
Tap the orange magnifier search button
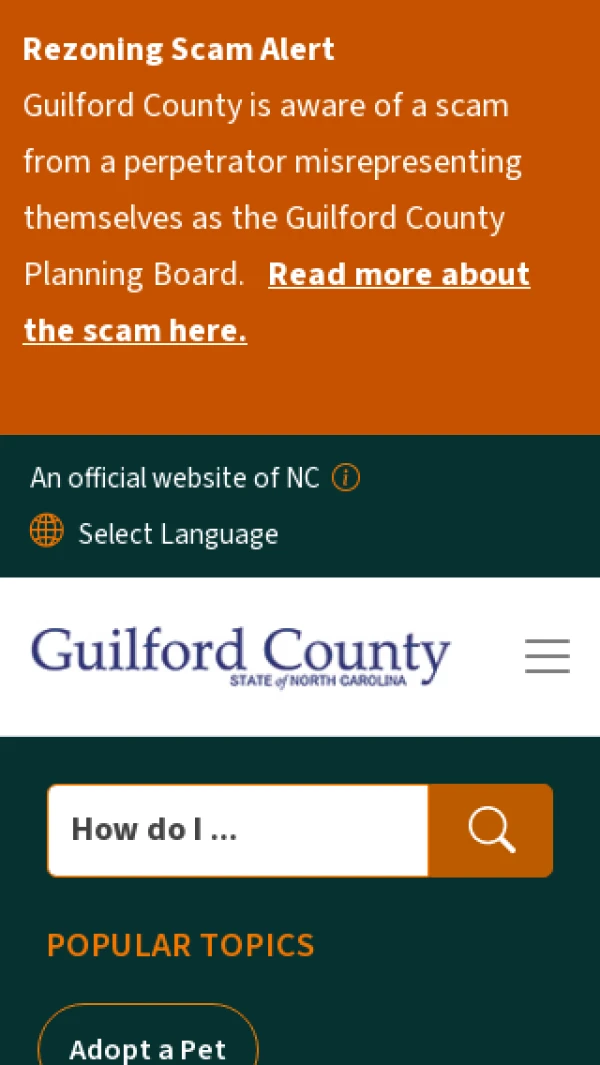click(490, 830)
